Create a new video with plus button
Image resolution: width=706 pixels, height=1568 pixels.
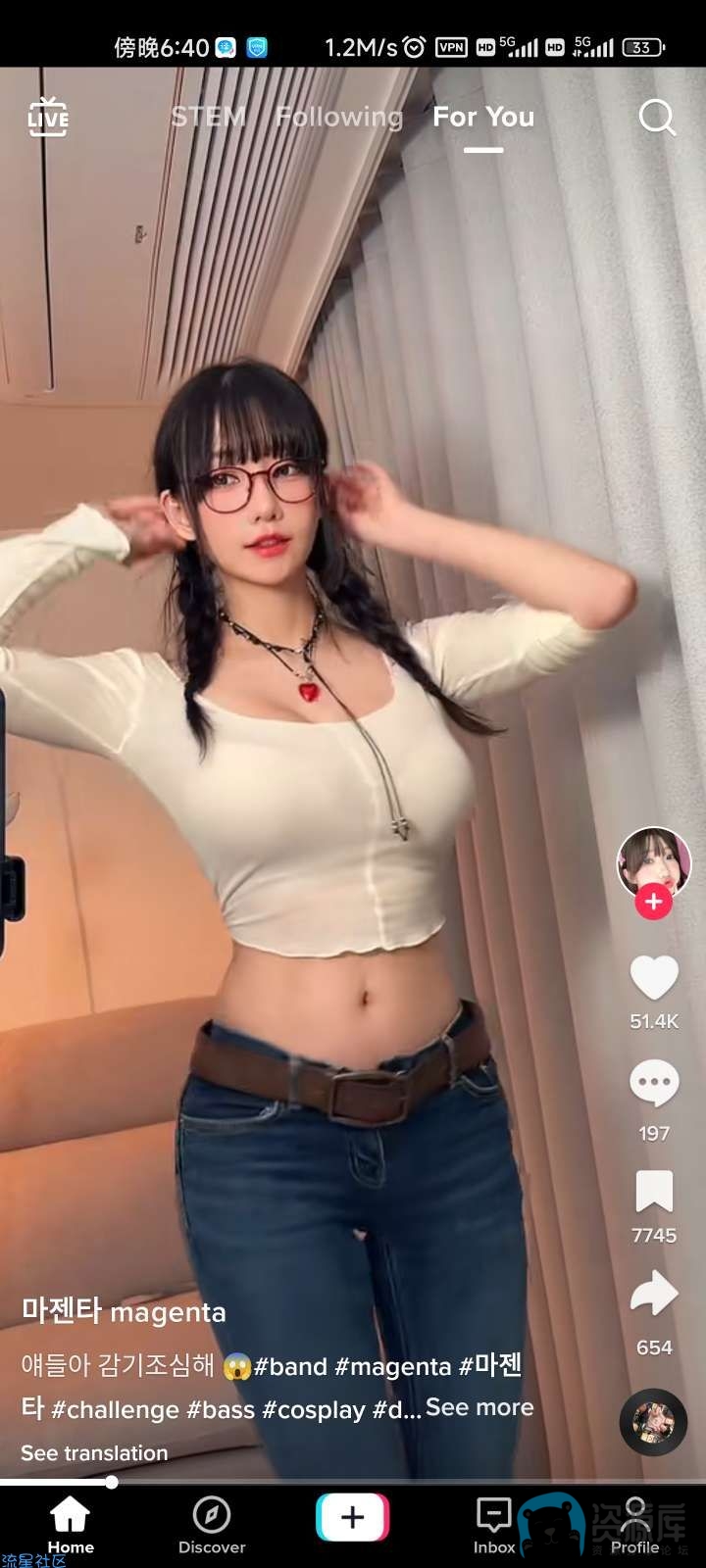(x=353, y=1517)
